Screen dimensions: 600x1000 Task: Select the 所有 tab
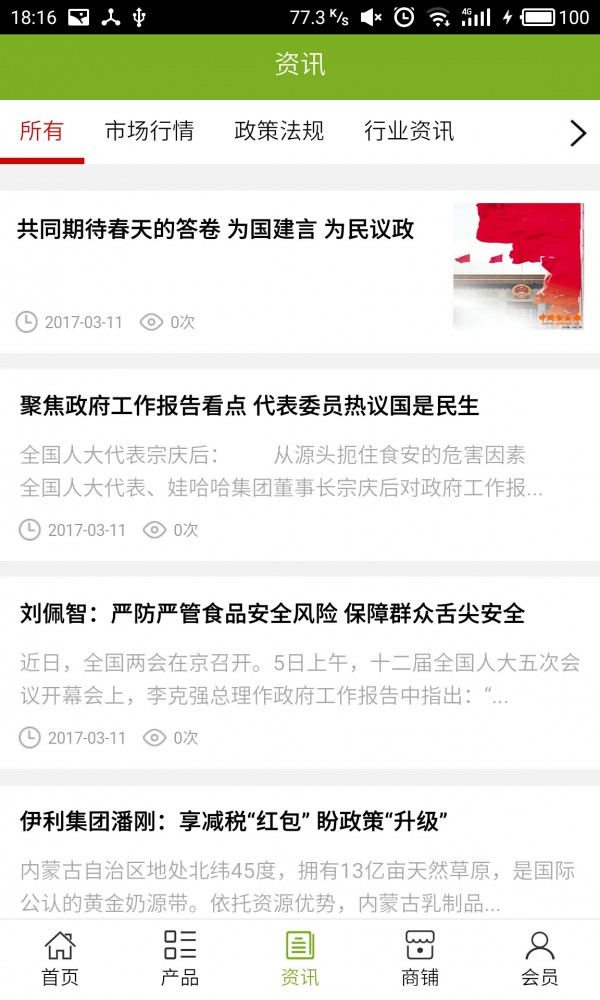point(42,131)
